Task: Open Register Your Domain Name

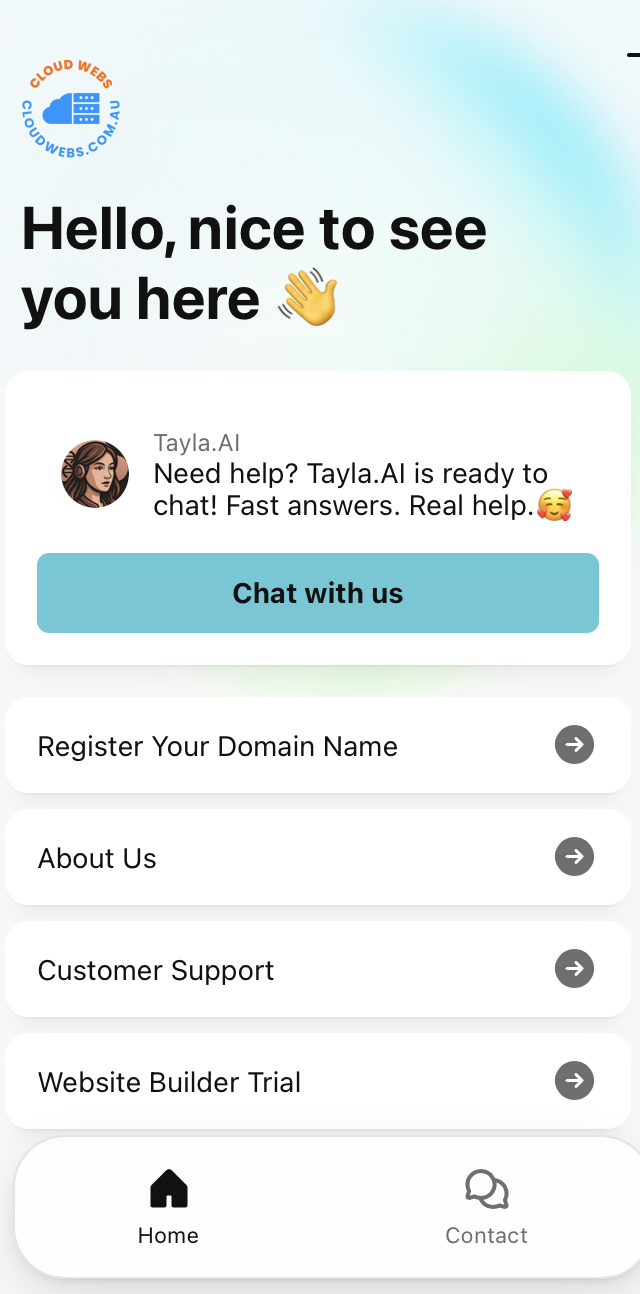Action: (318, 745)
